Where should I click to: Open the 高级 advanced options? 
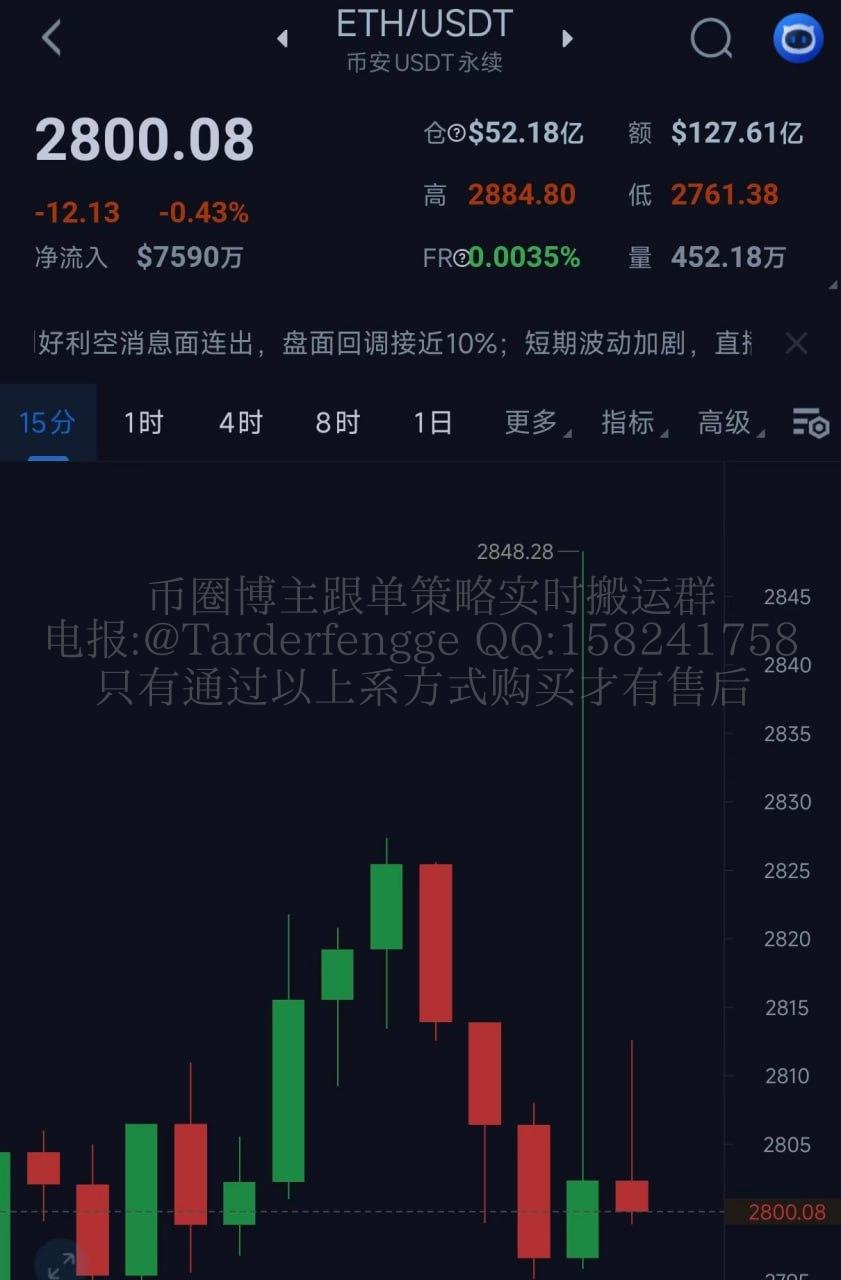tap(726, 423)
